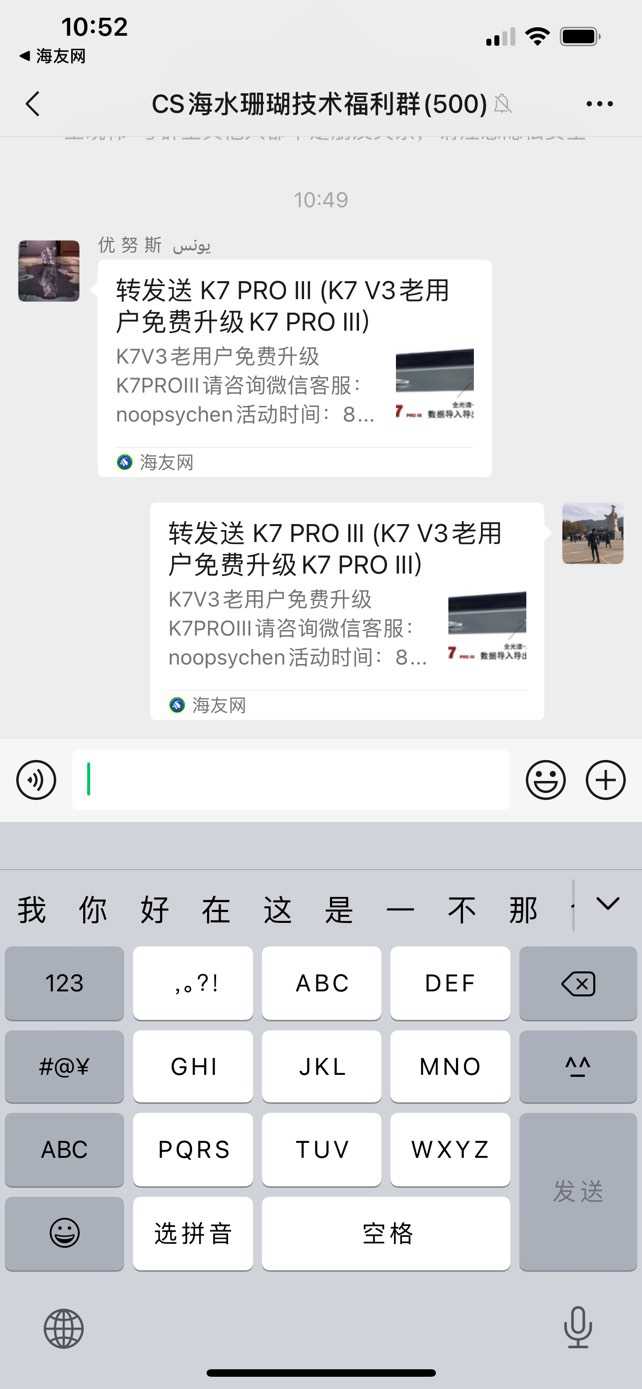Open the chat's three-dot menu
Screen dimensions: 642x1389
599,104
